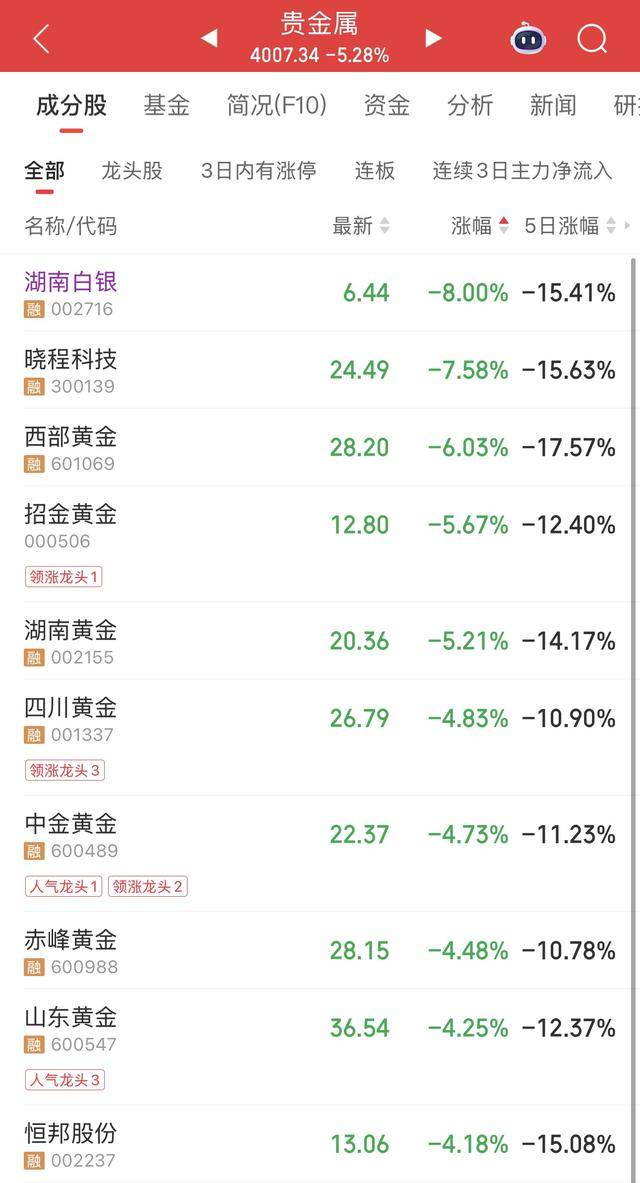Select the 连板 filter

375,171
